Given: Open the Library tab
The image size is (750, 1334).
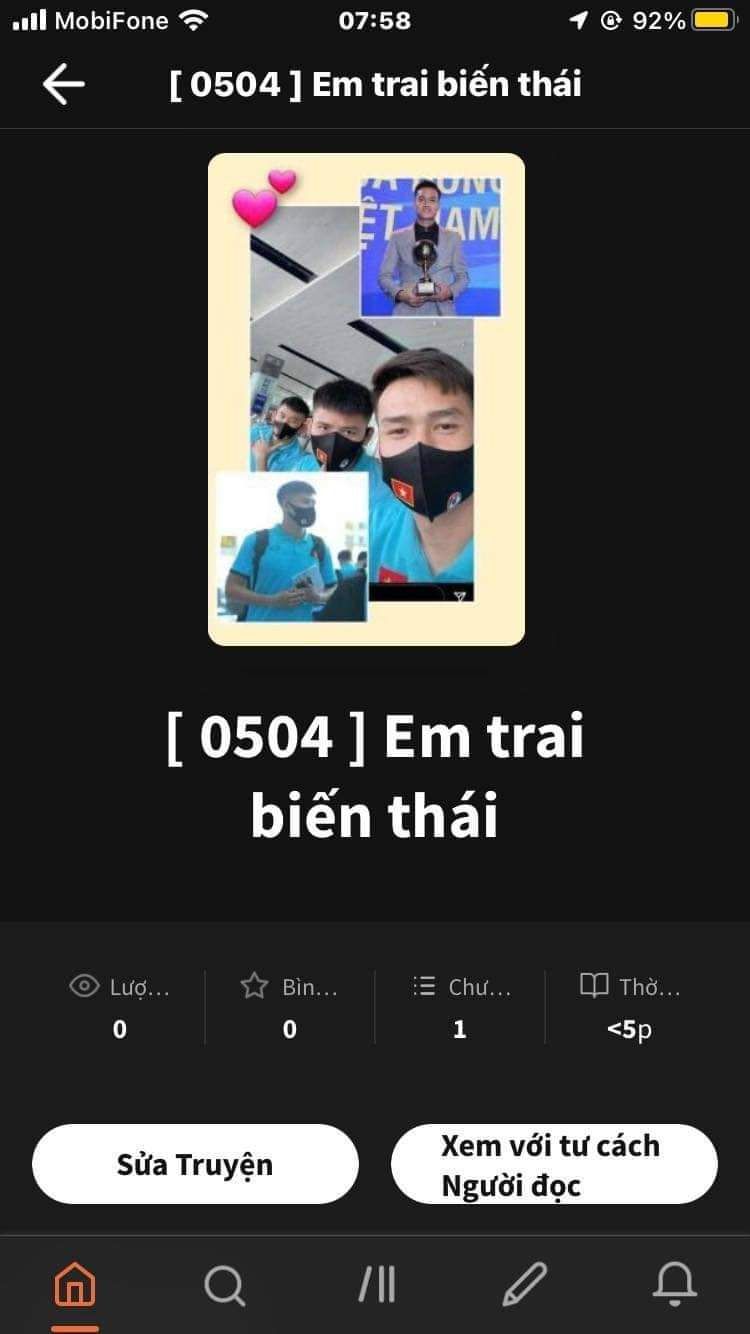Looking at the screenshot, I should pos(376,1284).
